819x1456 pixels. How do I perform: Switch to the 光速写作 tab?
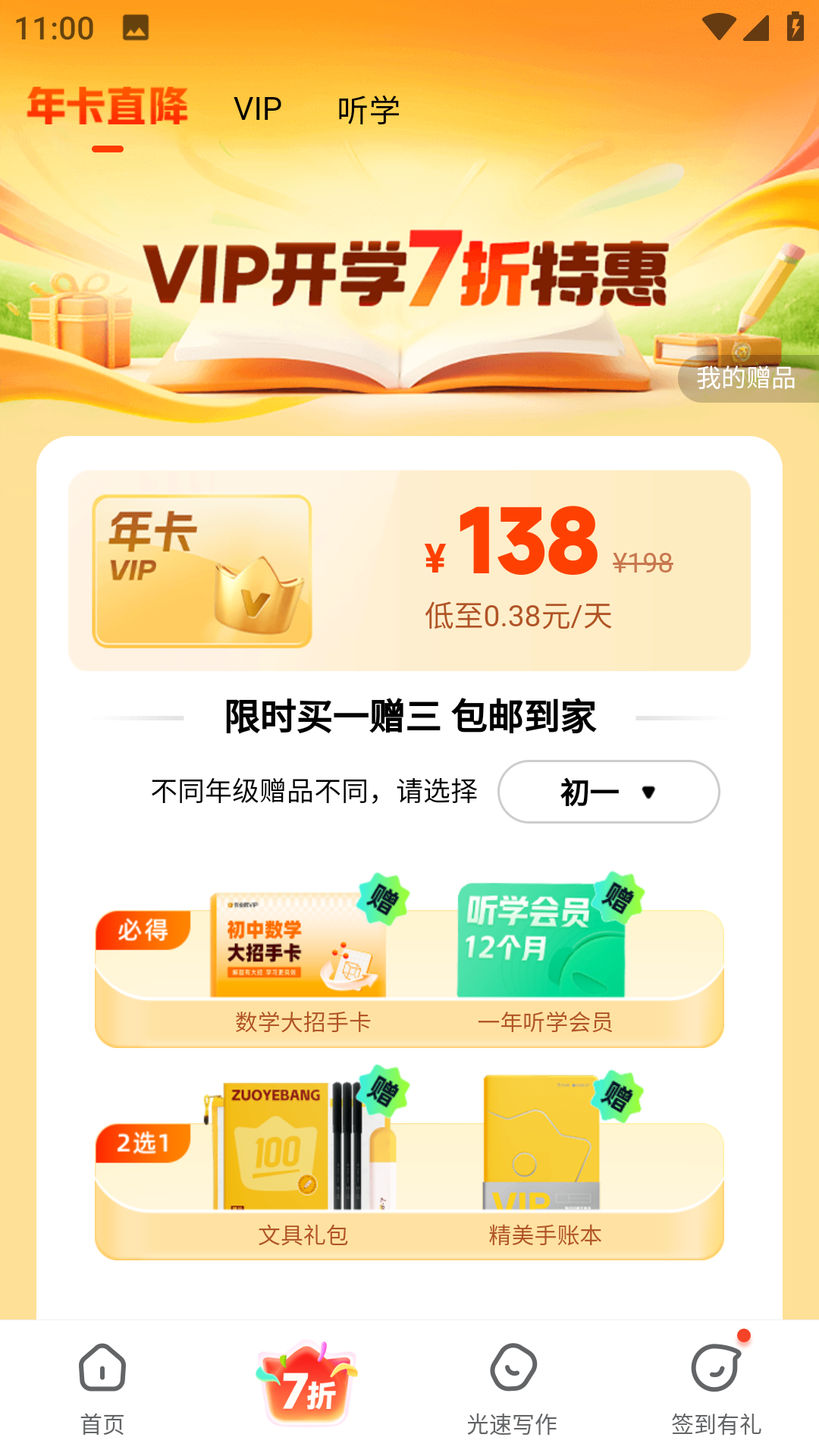(x=512, y=1389)
